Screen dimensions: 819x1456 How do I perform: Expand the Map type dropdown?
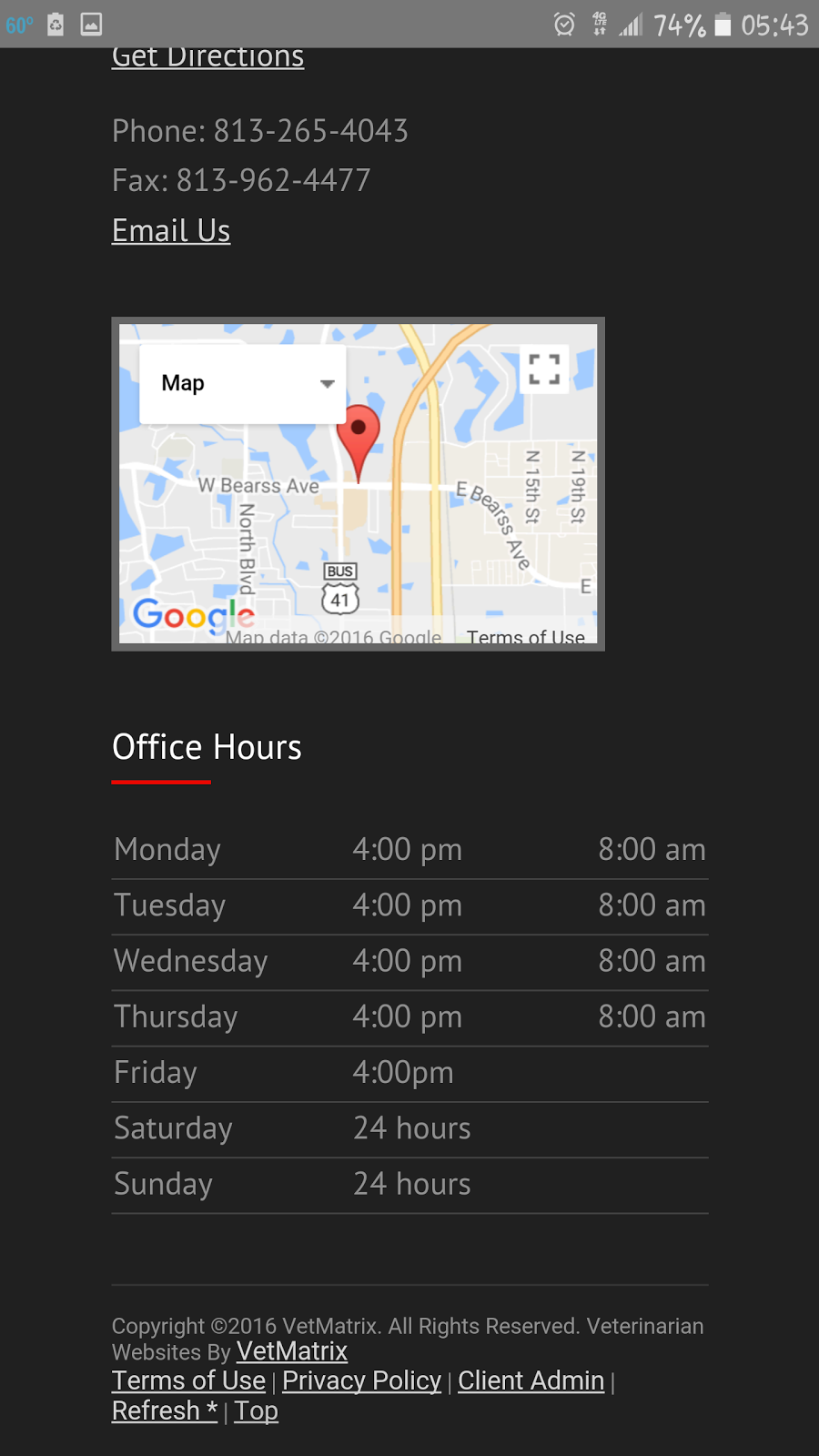pyautogui.click(x=242, y=383)
